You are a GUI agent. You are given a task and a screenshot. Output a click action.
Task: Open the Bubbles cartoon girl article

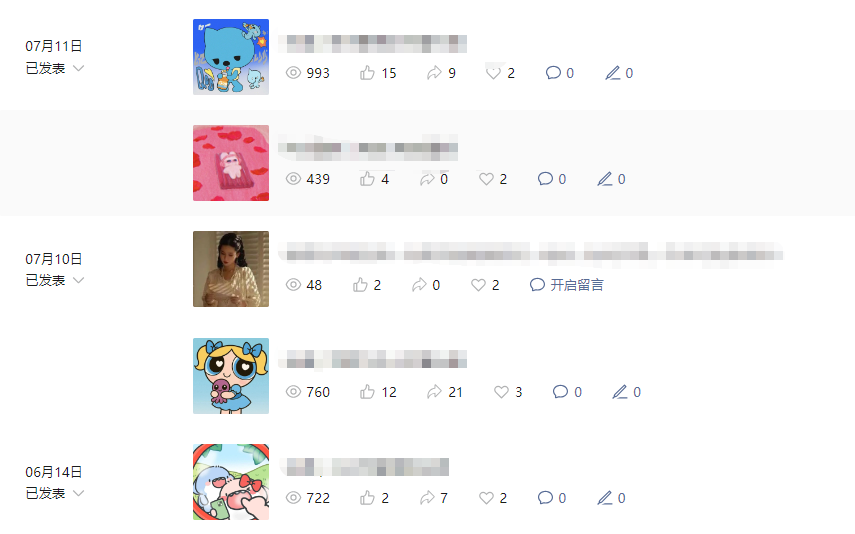(x=231, y=376)
